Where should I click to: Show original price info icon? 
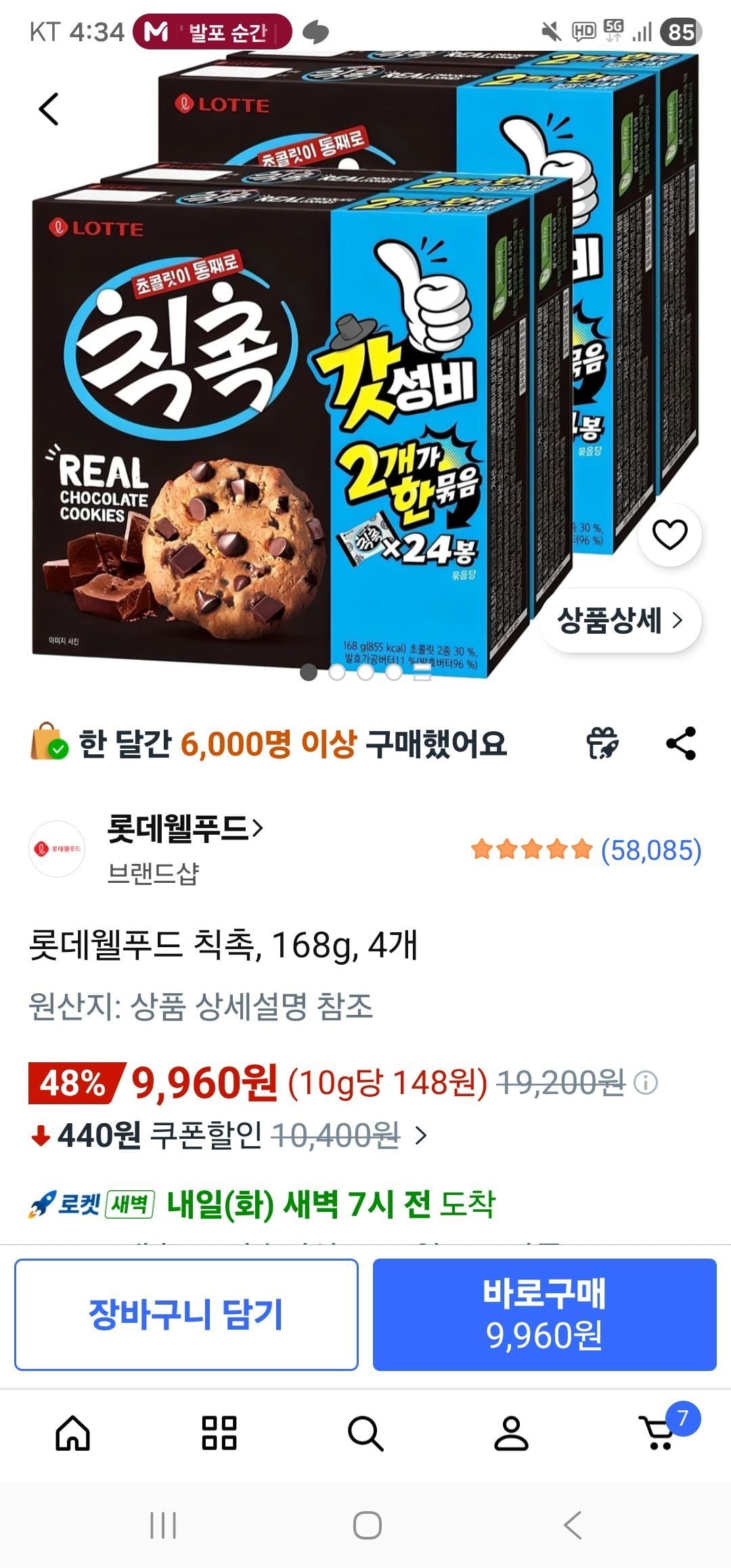click(x=645, y=1083)
